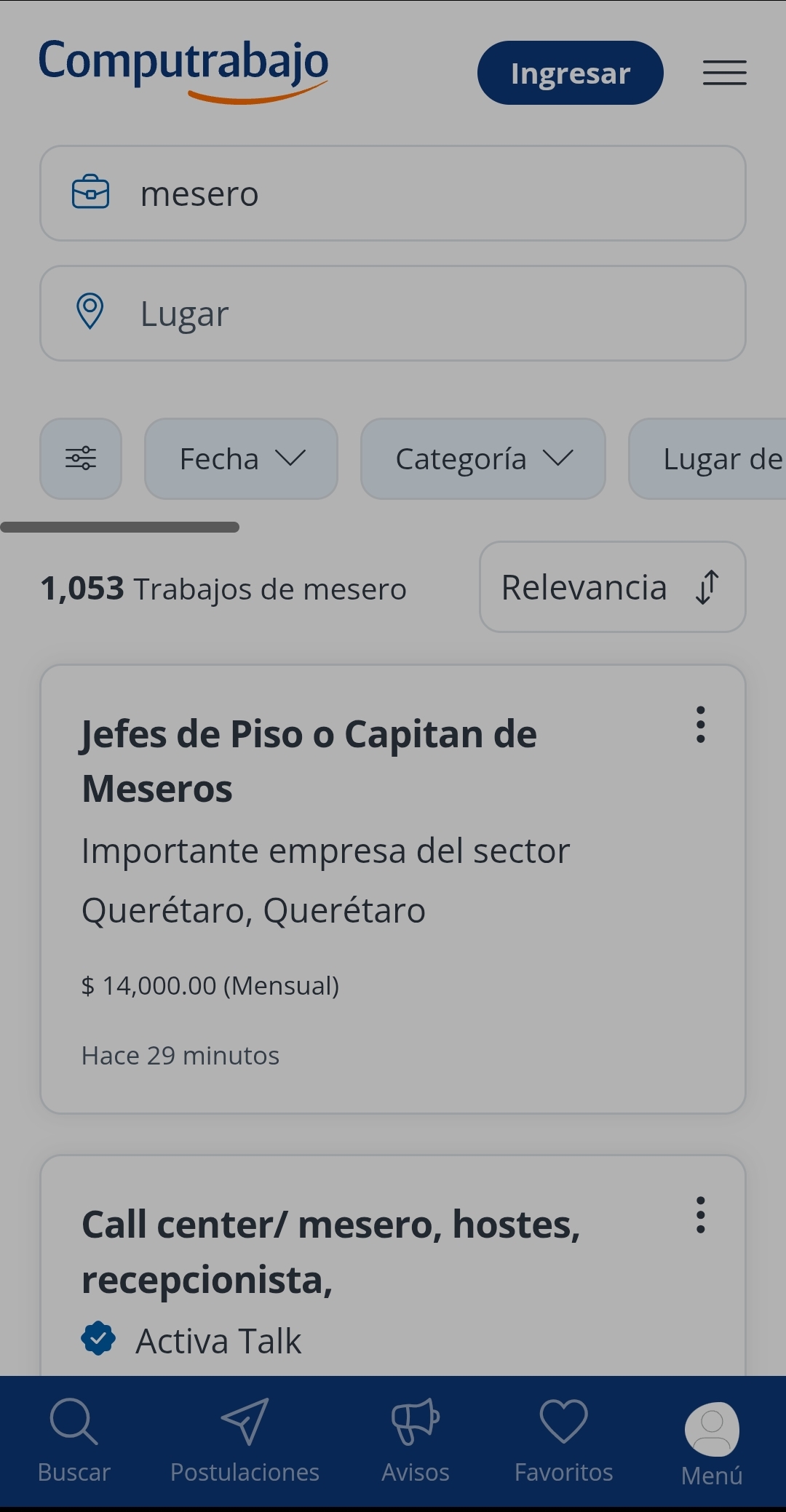Viewport: 786px width, 1512px height.
Task: Go to the Postulaciones tab
Action: click(245, 1441)
